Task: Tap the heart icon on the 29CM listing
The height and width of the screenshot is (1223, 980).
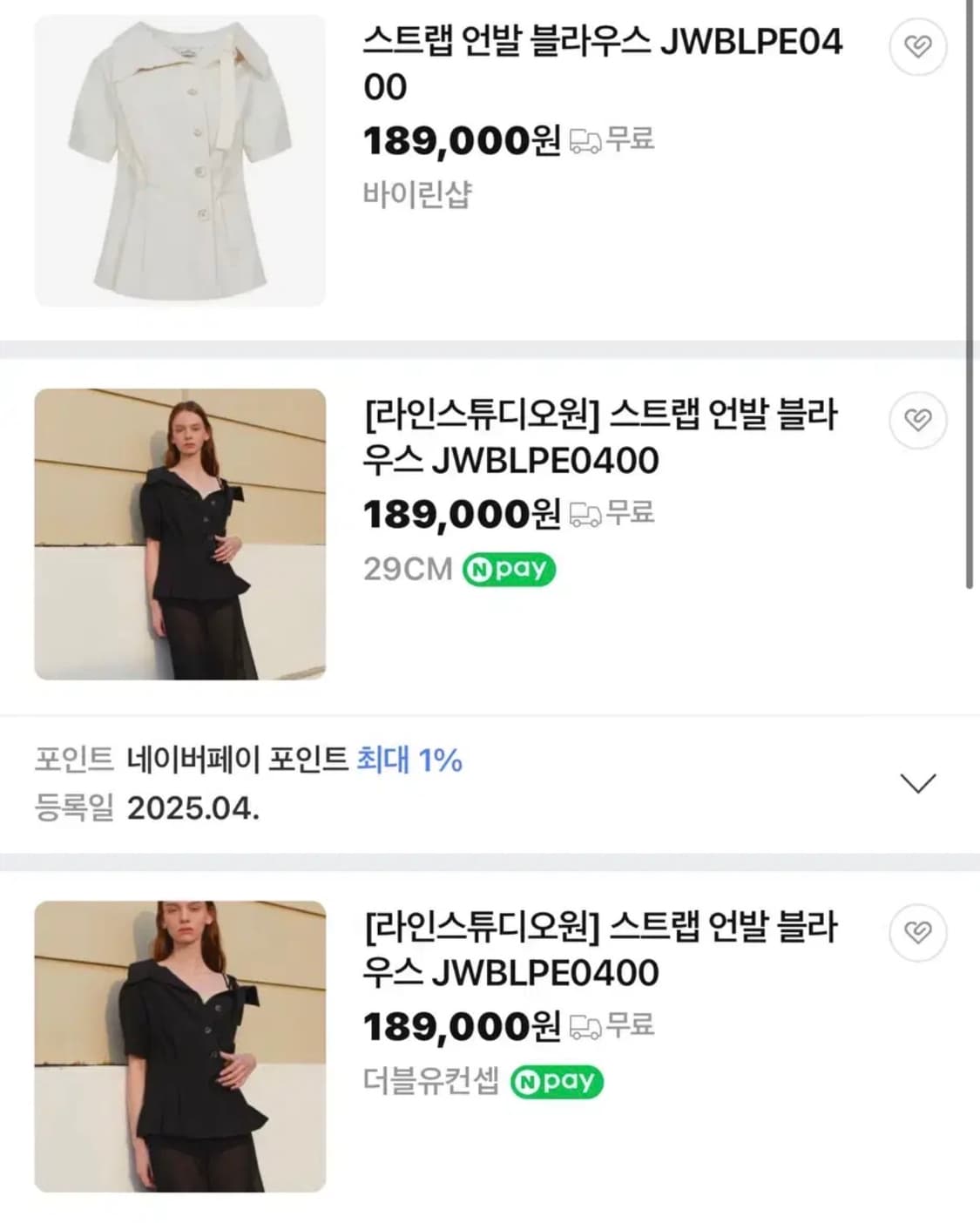Action: click(x=918, y=421)
